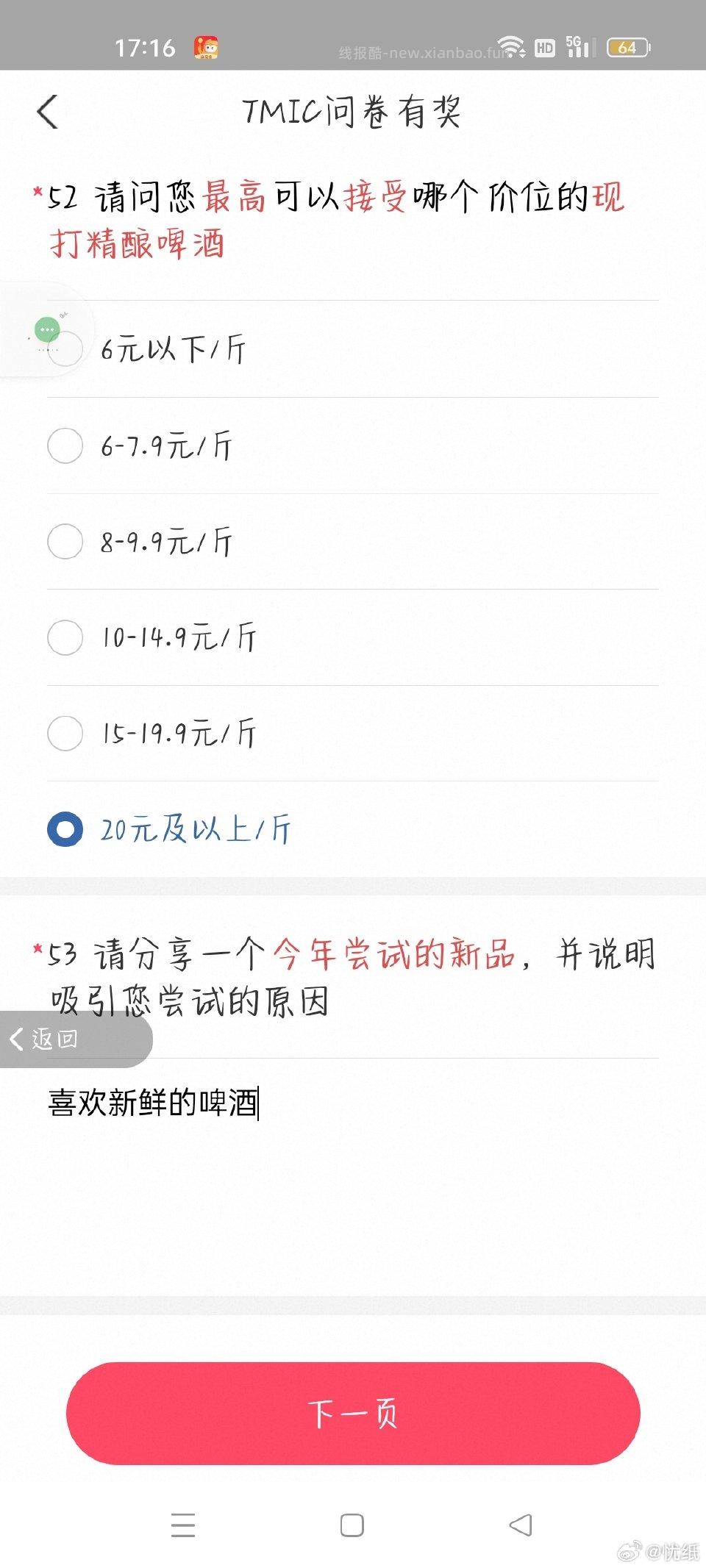The height and width of the screenshot is (1568, 706).
Task: Tap the back arrow beside TMIC问卷有奖 title
Action: (47, 112)
